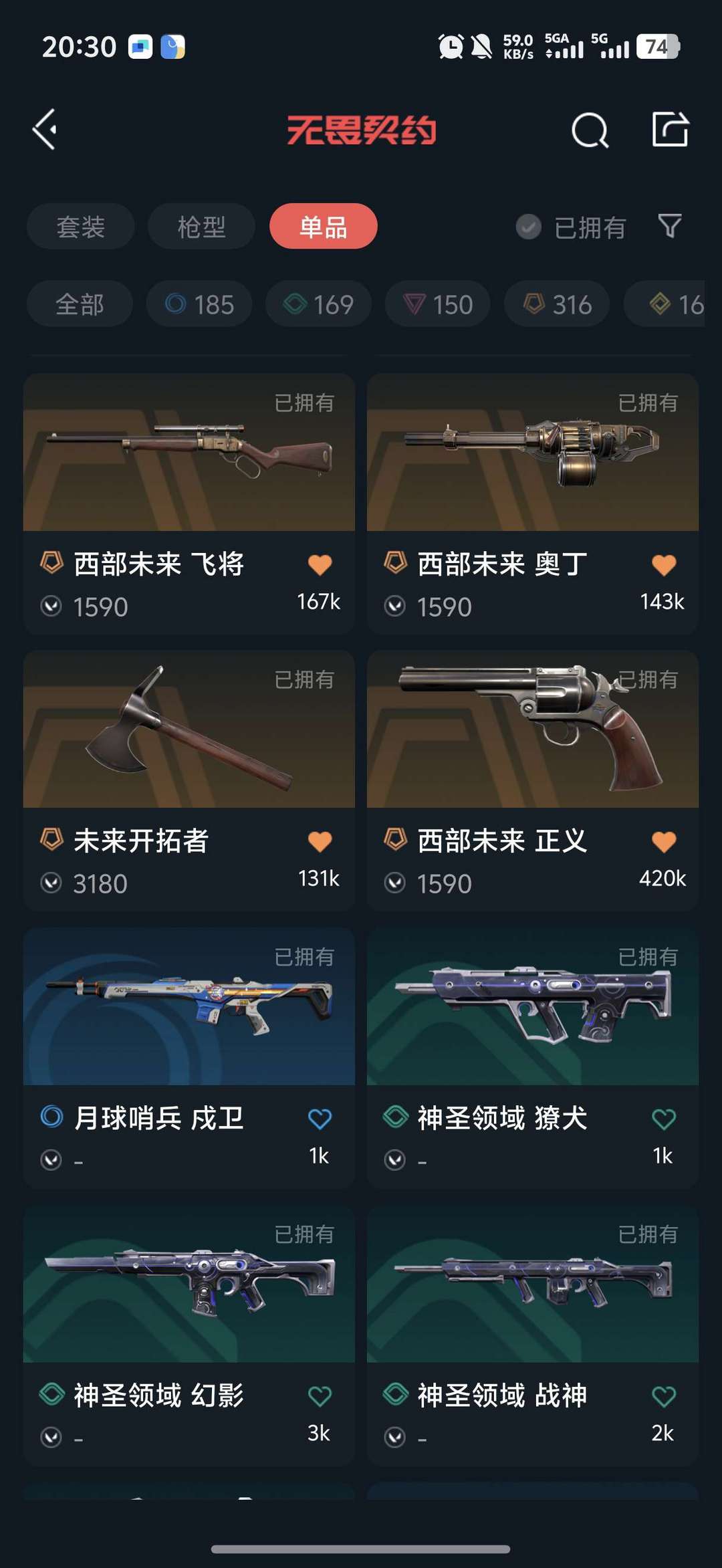This screenshot has height=1568, width=722.
Task: Filter by the 150 tier chip
Action: click(x=438, y=304)
